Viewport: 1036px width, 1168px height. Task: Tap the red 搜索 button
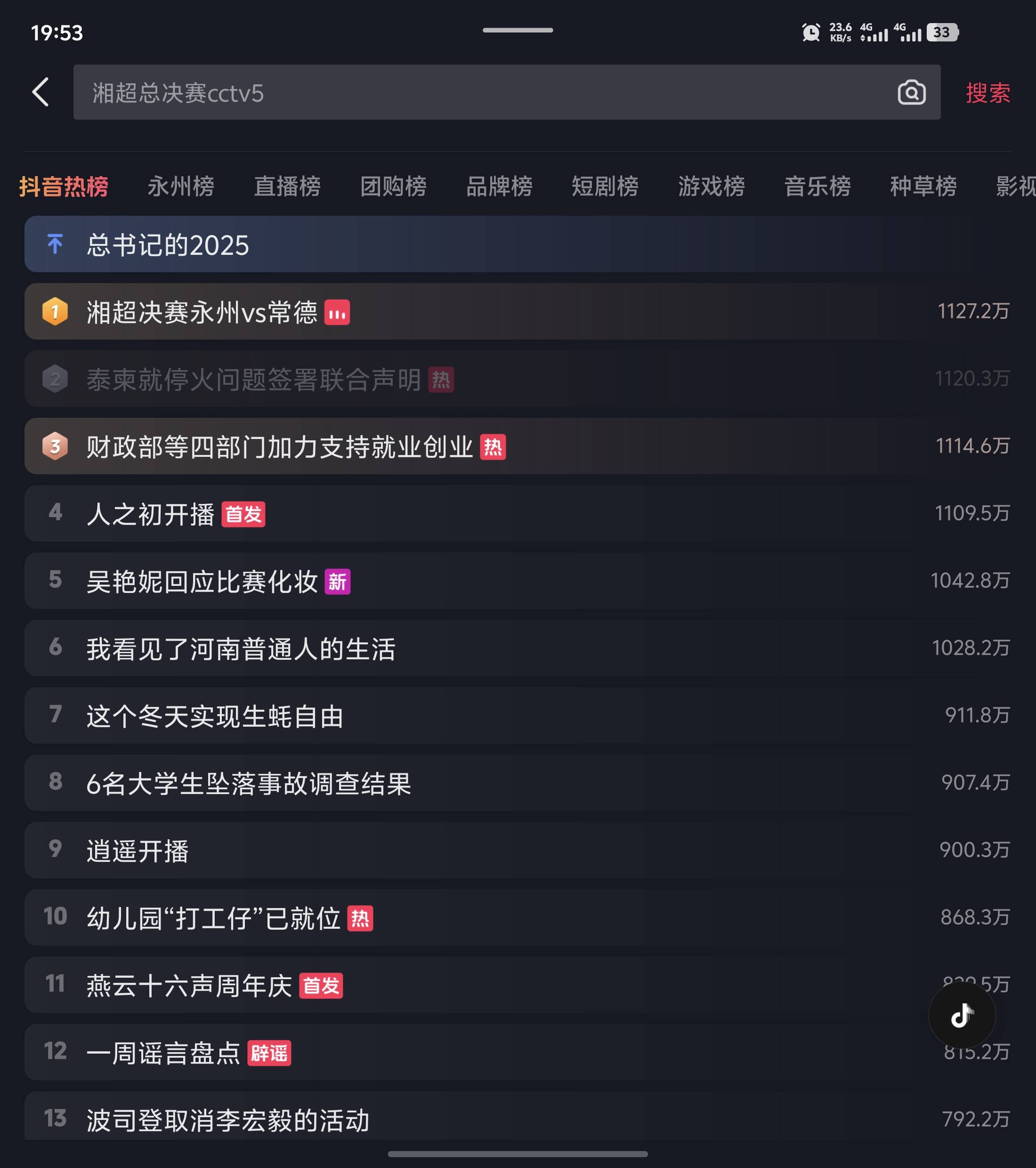tap(987, 93)
